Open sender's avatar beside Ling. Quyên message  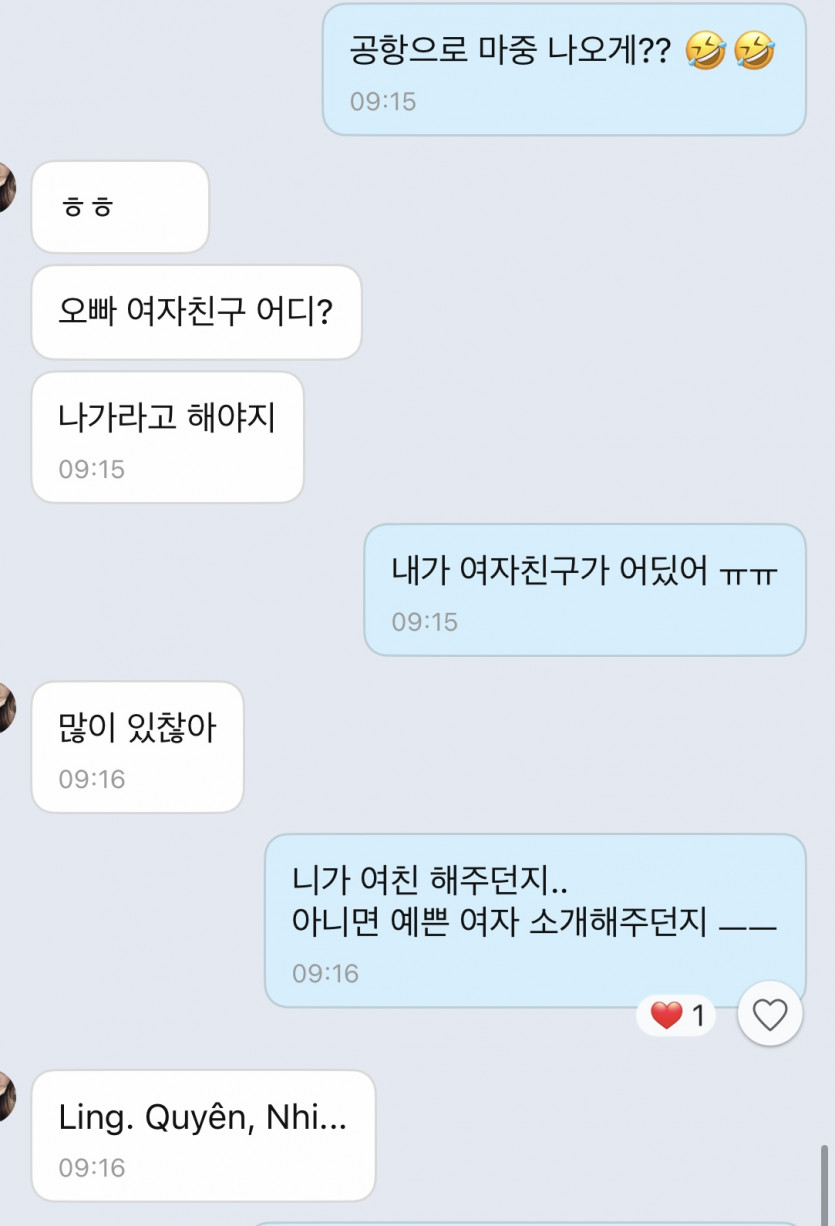tap(5, 1095)
